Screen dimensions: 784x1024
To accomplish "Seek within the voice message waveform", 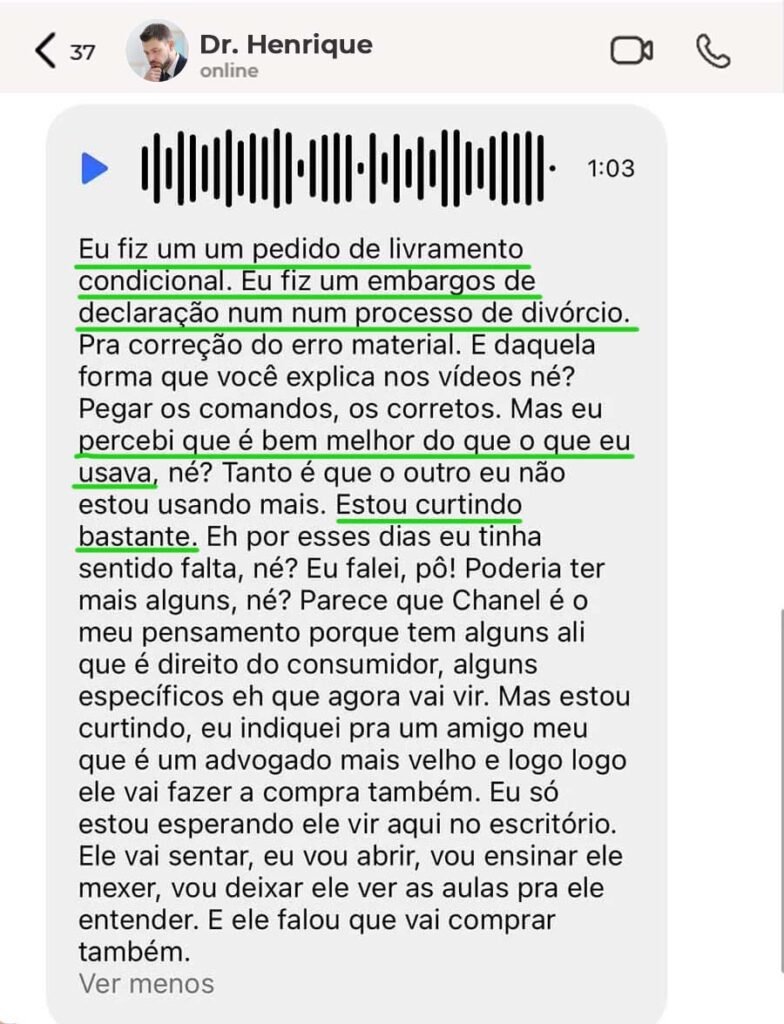I will click(x=347, y=168).
